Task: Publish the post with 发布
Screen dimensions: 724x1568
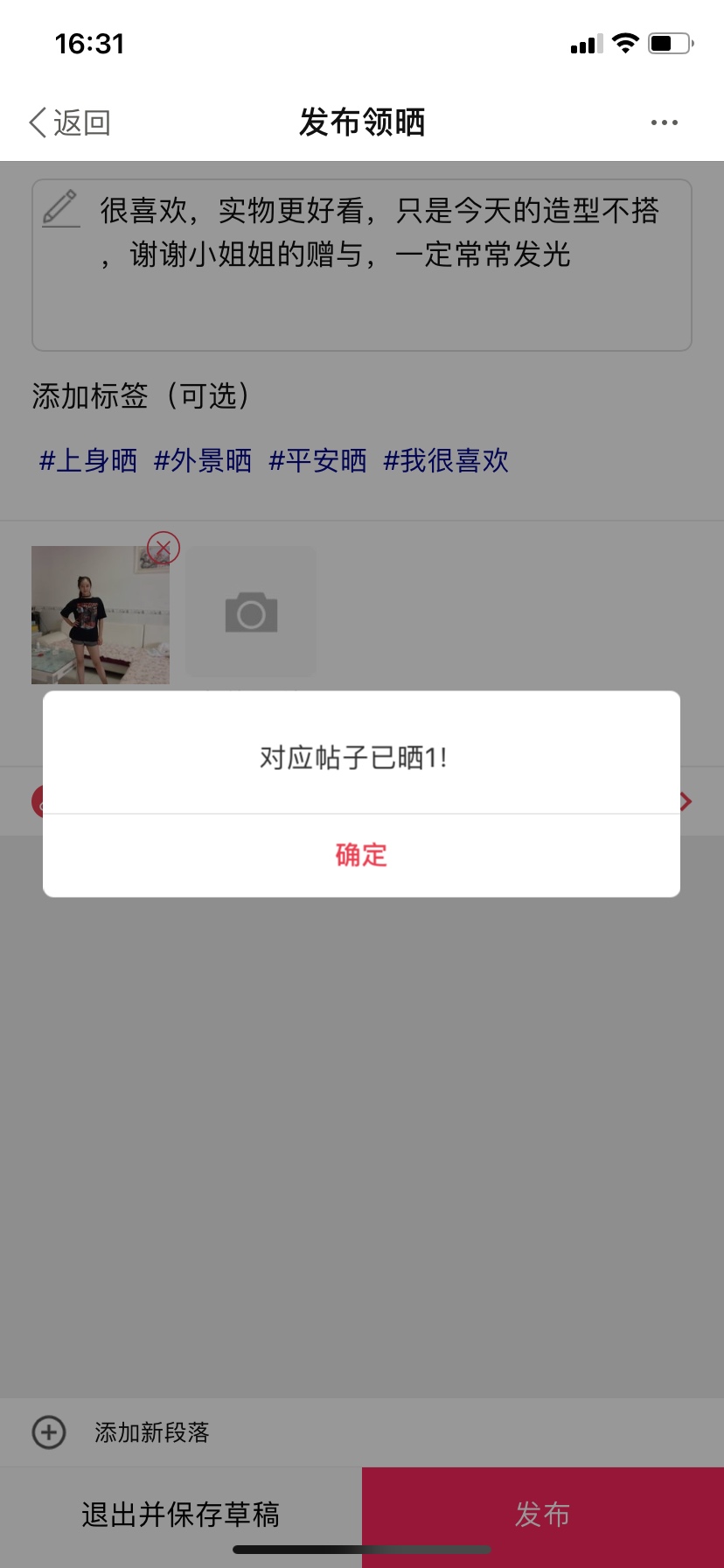Action: 543,1514
